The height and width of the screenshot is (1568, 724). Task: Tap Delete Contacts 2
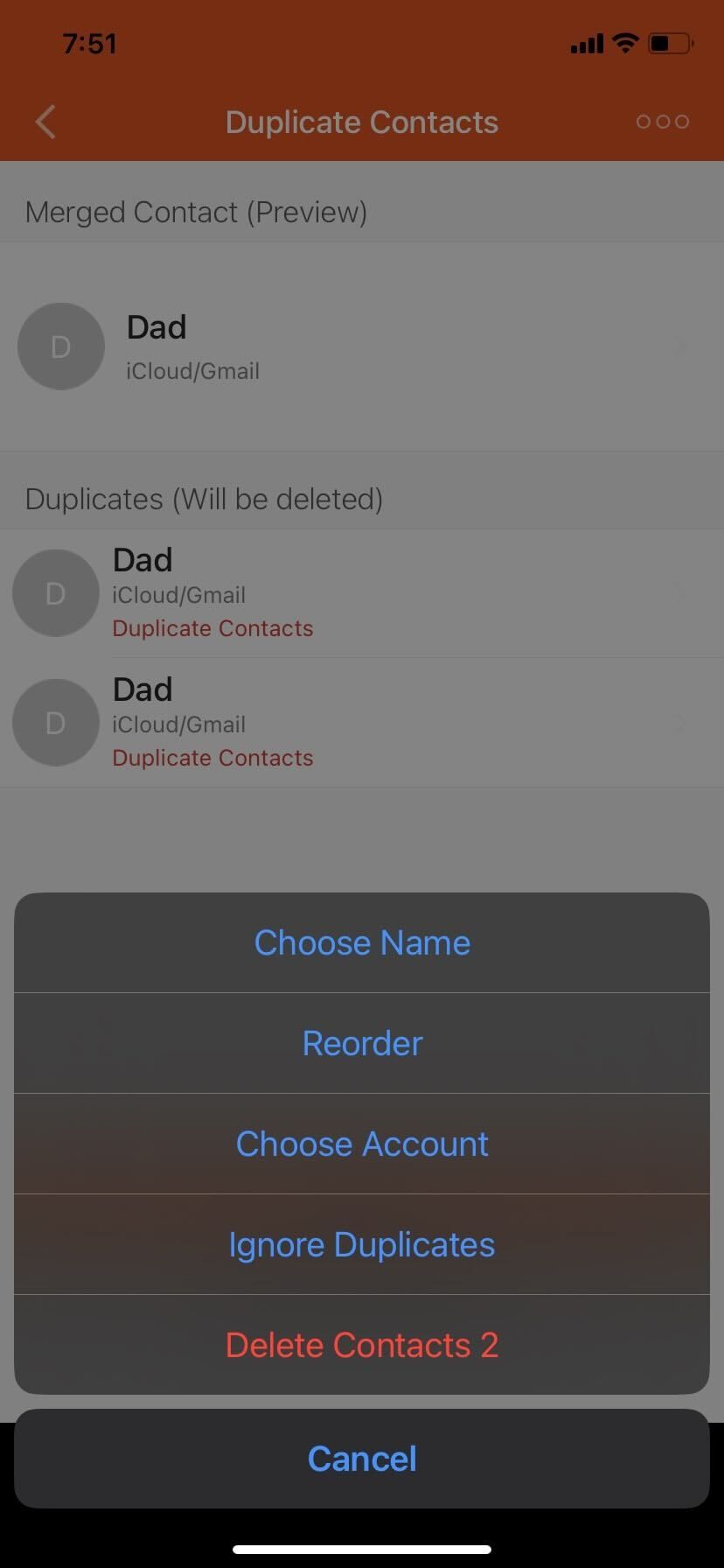[362, 1345]
